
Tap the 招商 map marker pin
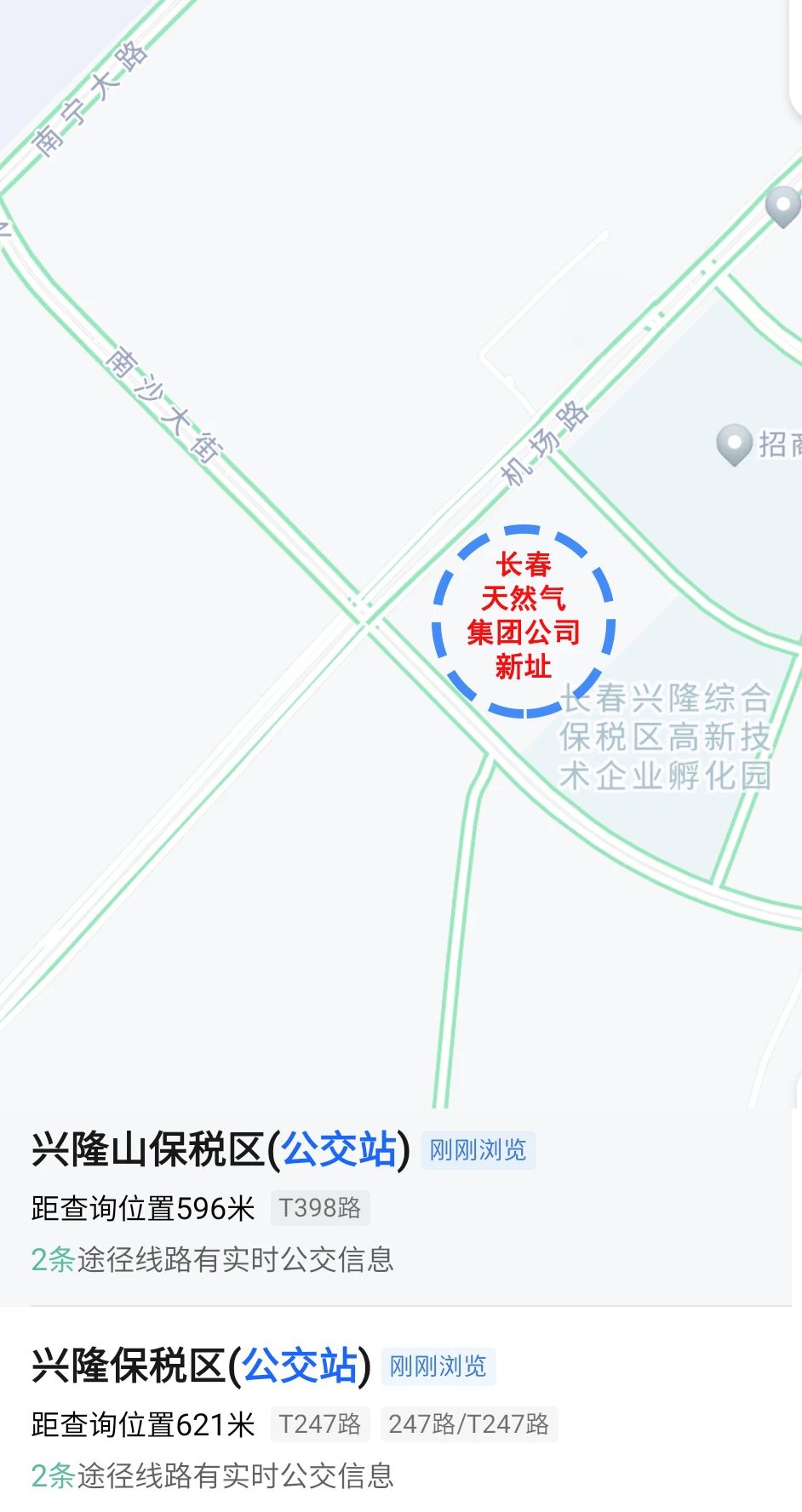pos(733,444)
